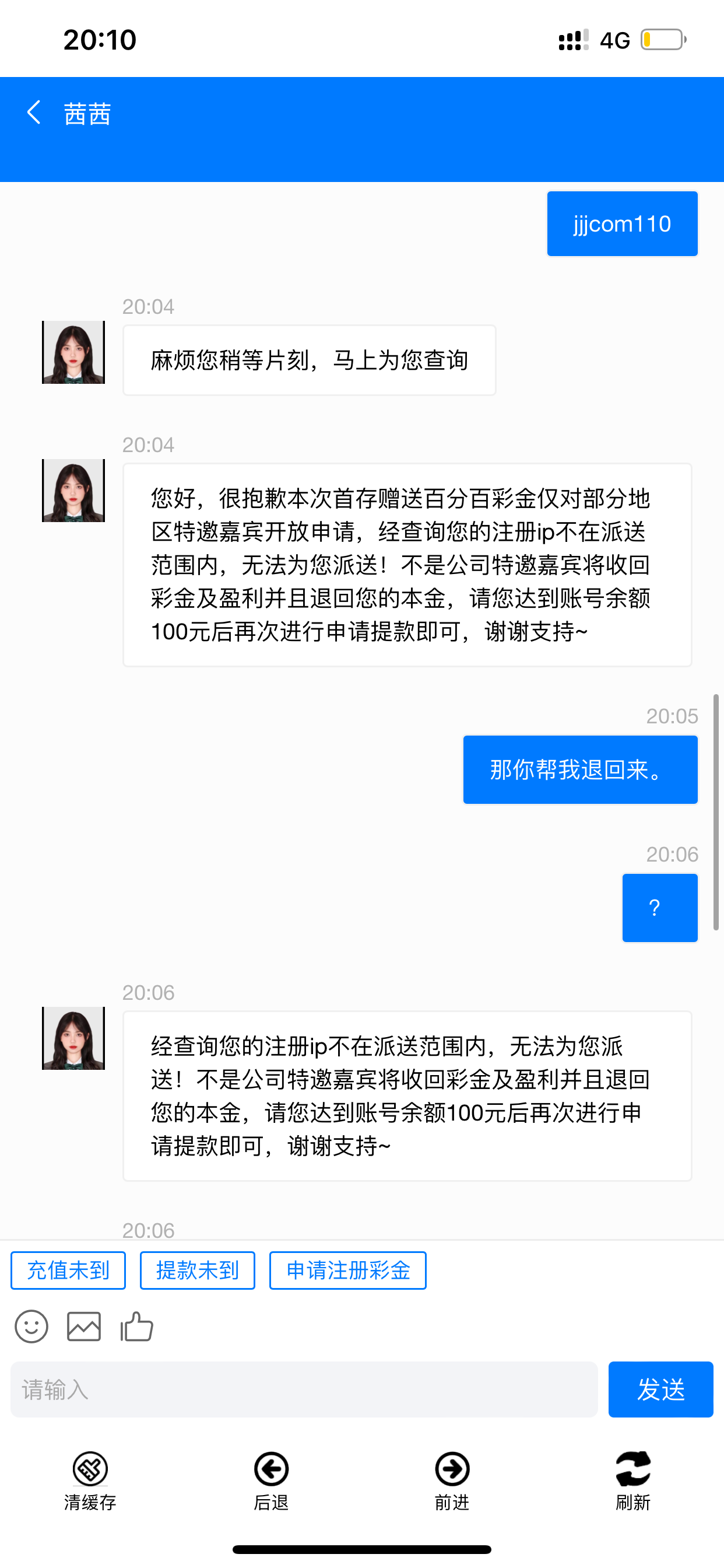Send the message with 发送

(x=660, y=1389)
